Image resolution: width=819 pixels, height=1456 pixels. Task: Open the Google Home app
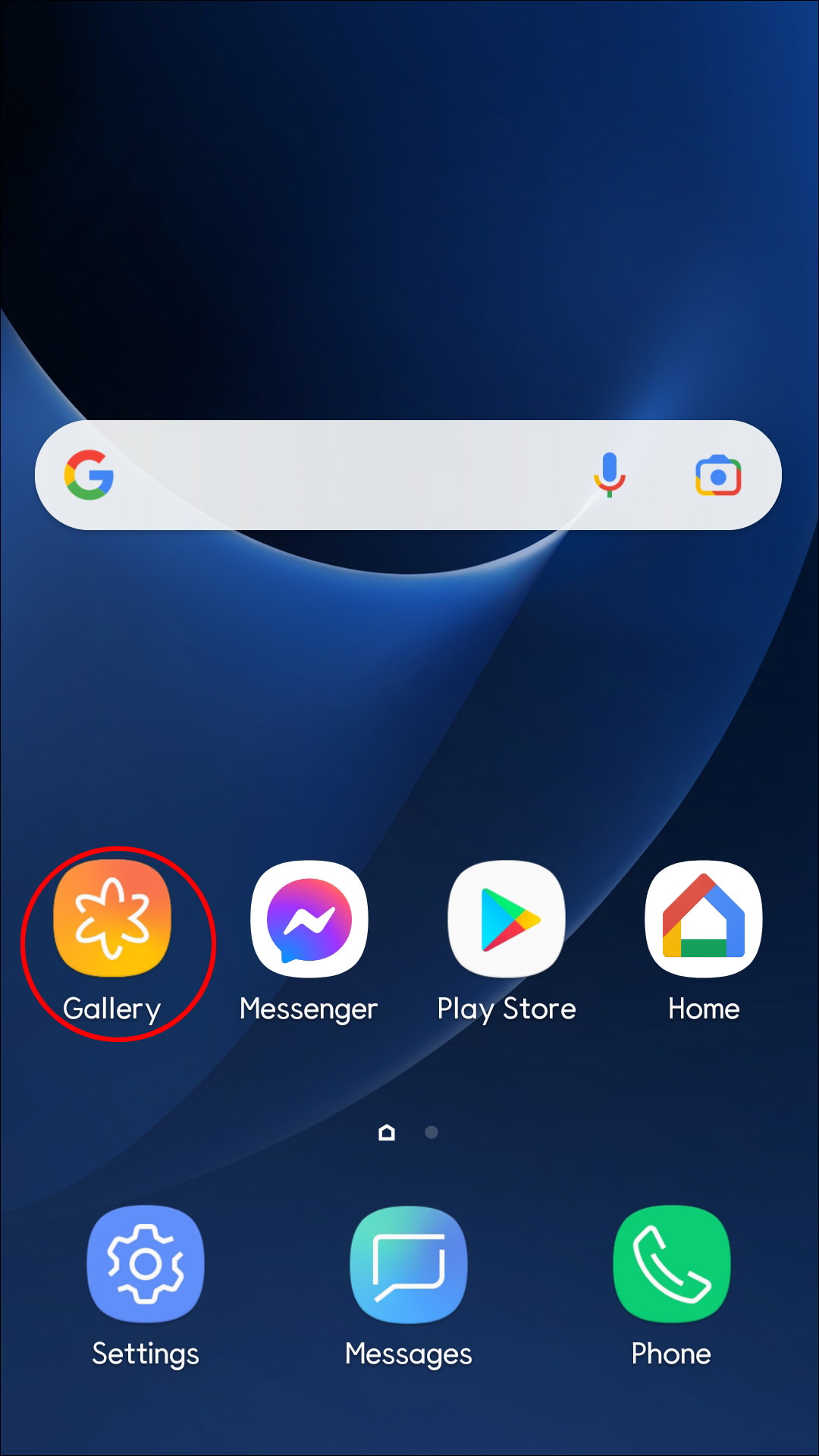(704, 919)
